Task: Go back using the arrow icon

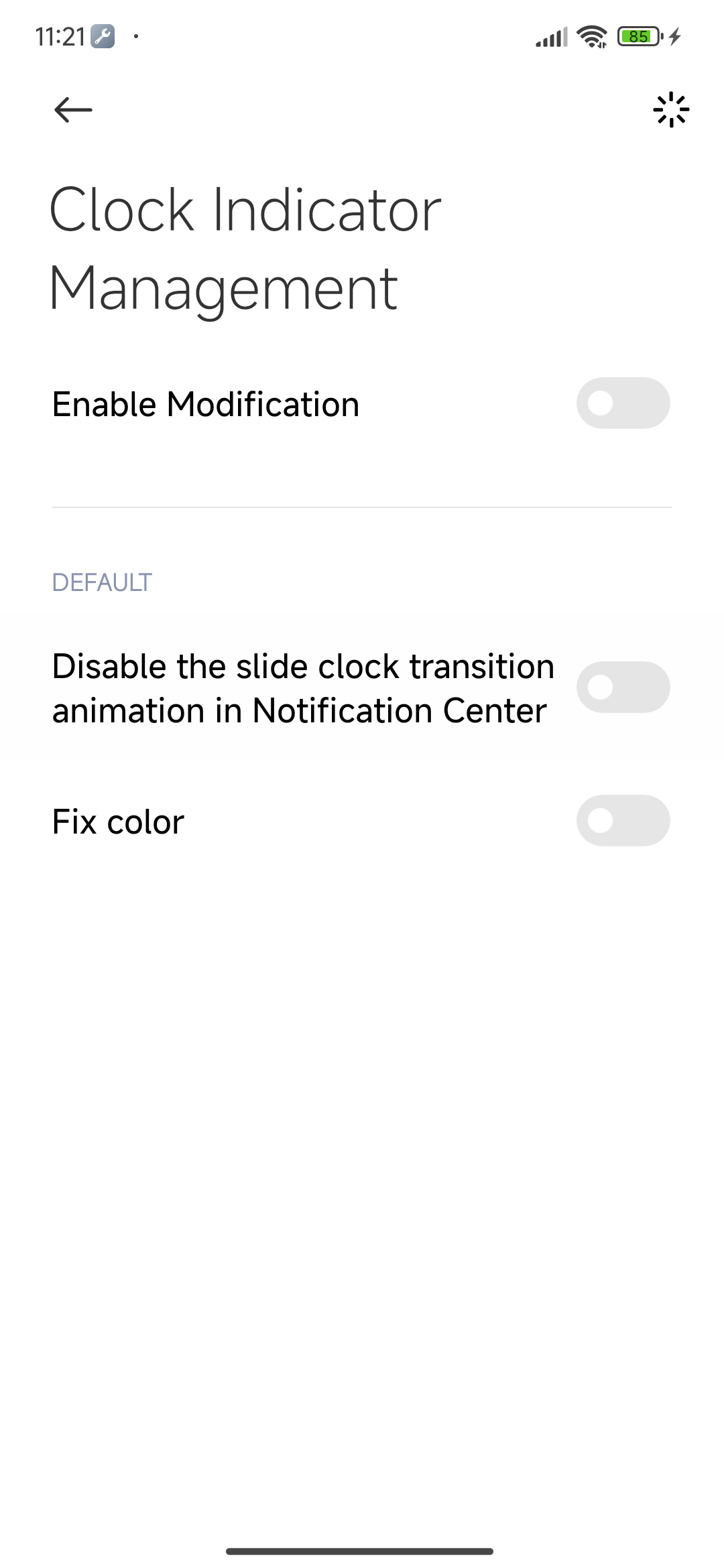Action: click(x=73, y=110)
